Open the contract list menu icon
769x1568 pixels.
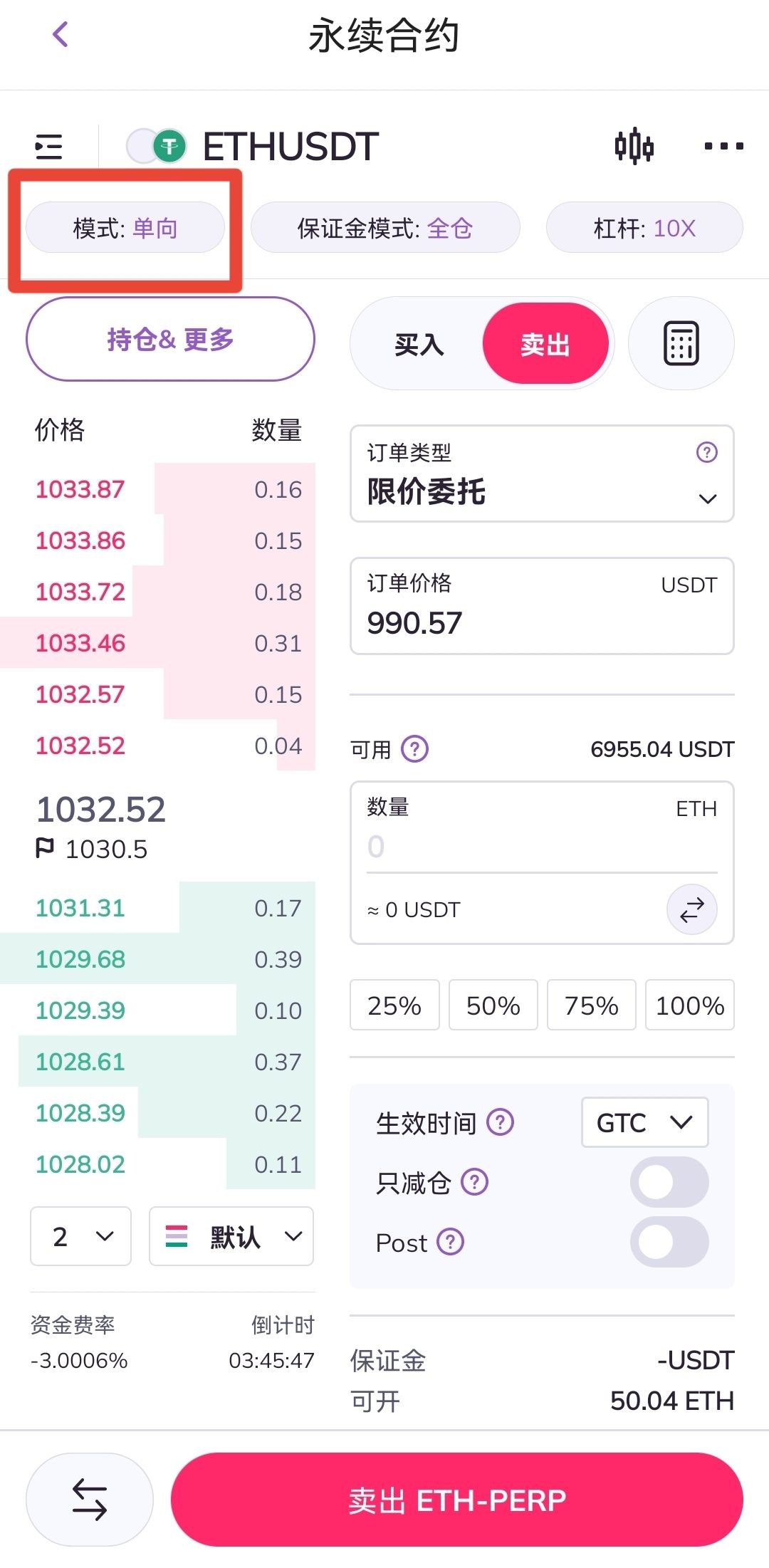(x=49, y=147)
